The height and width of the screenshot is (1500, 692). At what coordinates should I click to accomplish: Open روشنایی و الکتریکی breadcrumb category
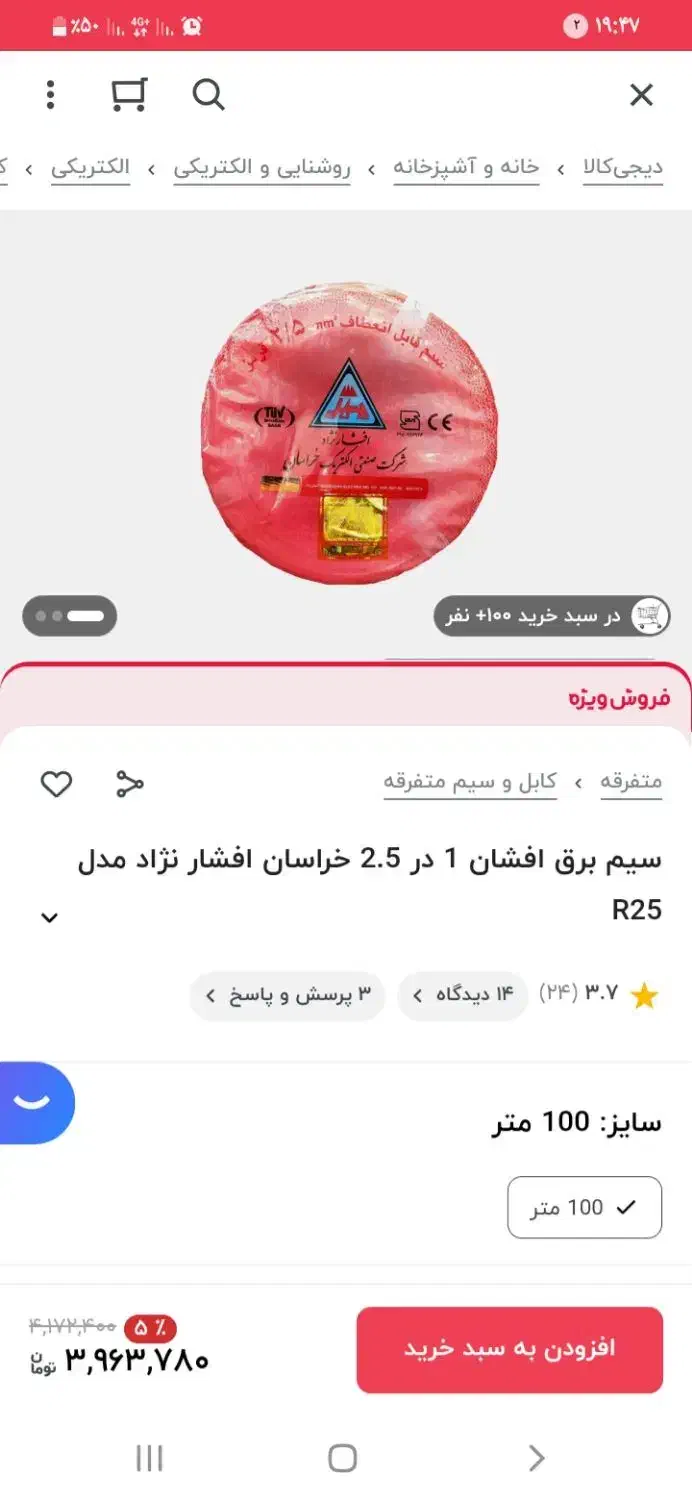262,167
